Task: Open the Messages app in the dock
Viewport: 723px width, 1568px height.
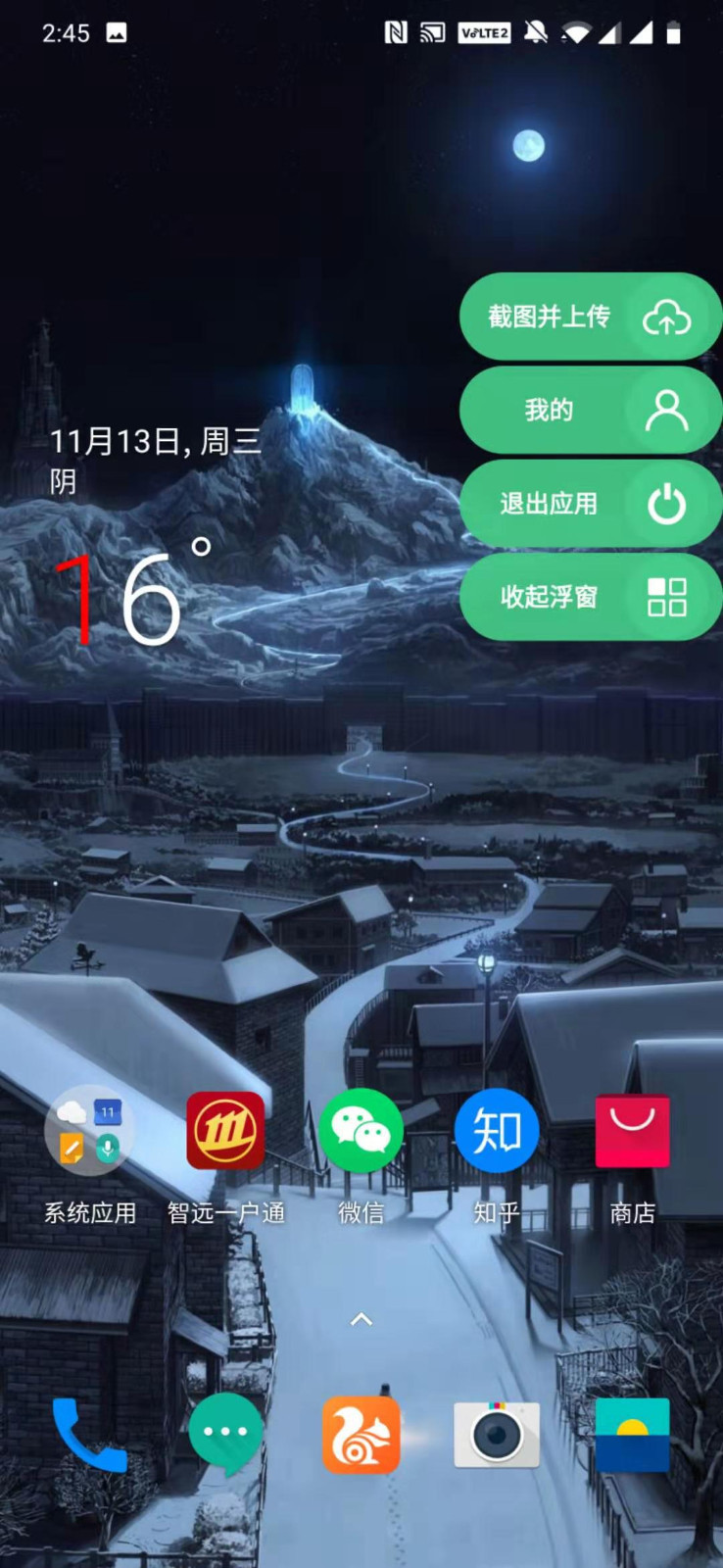Action: (x=225, y=1434)
